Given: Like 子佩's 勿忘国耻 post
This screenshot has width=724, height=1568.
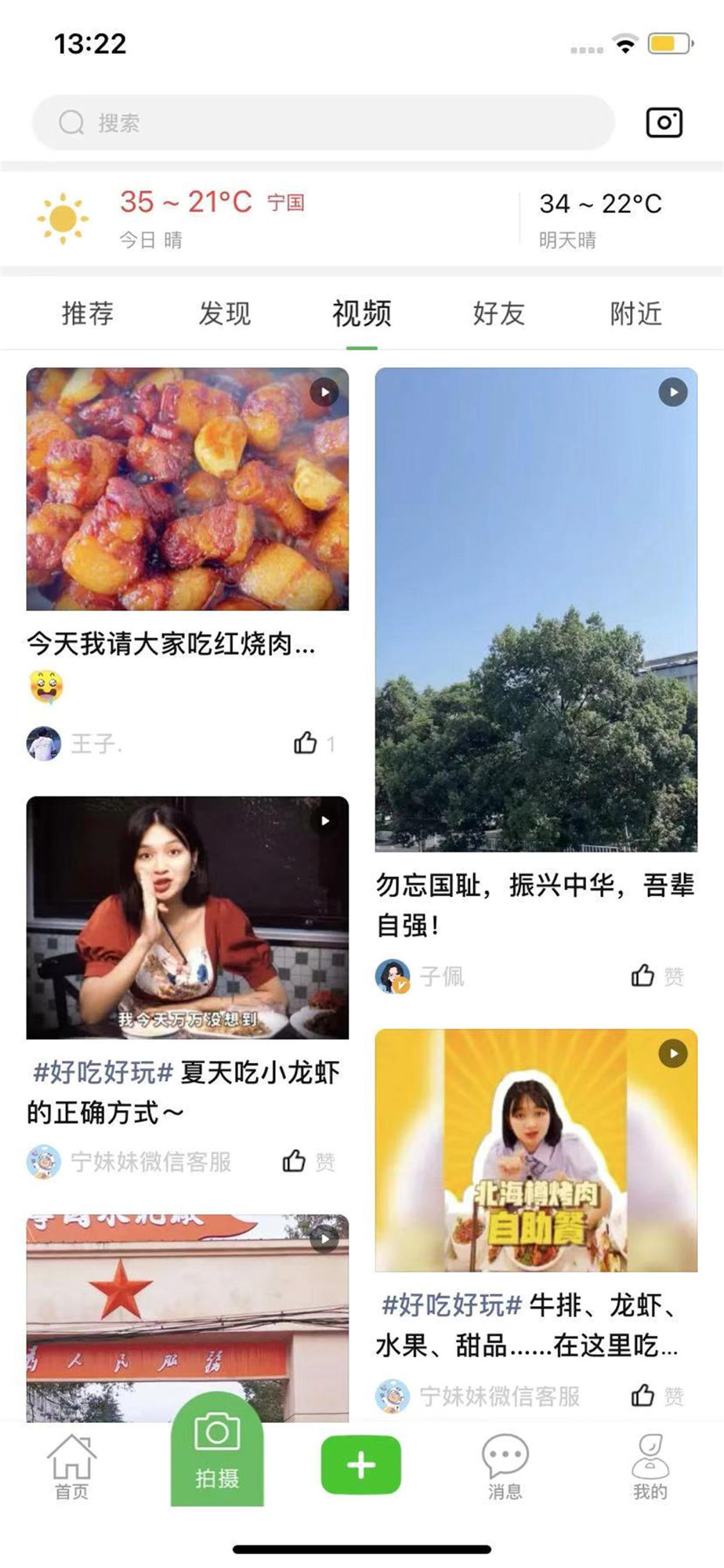Looking at the screenshot, I should coord(643,975).
